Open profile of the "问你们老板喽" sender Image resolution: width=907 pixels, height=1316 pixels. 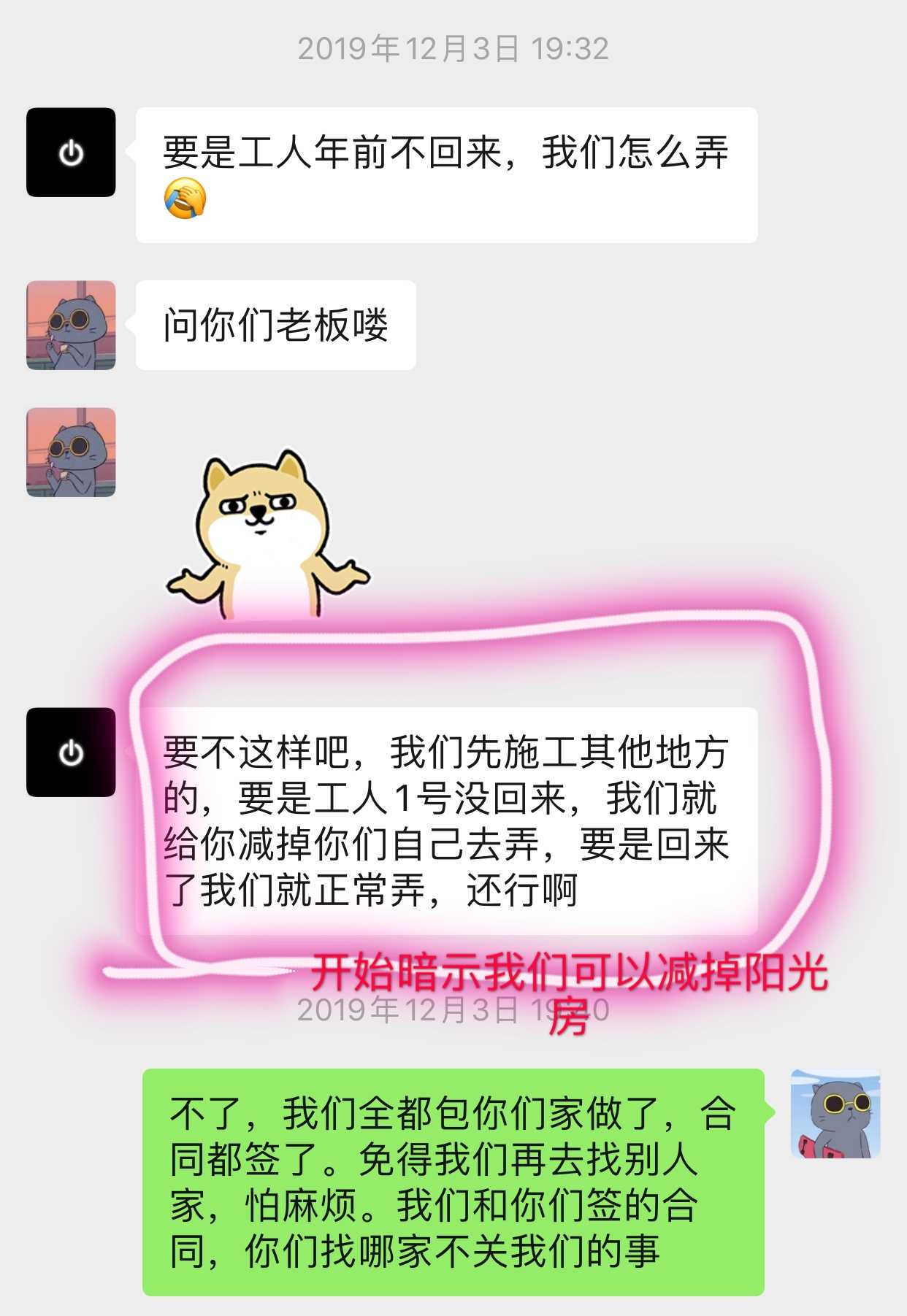pyautogui.click(x=71, y=326)
